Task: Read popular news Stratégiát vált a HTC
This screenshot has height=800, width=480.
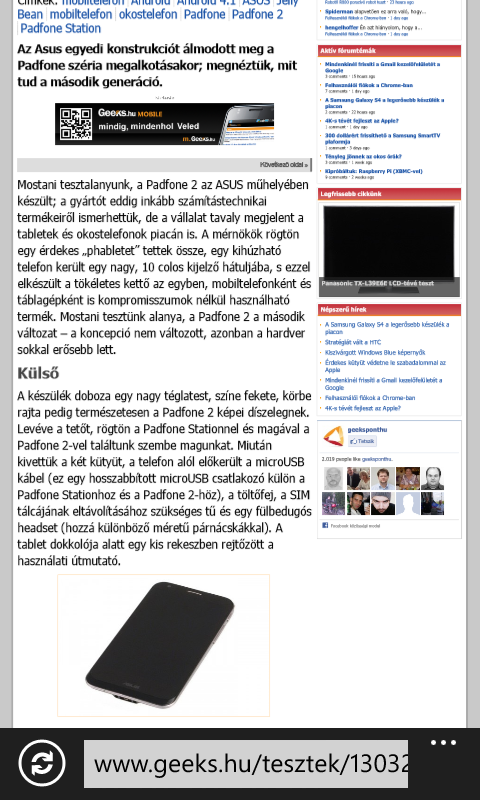Action: point(353,342)
